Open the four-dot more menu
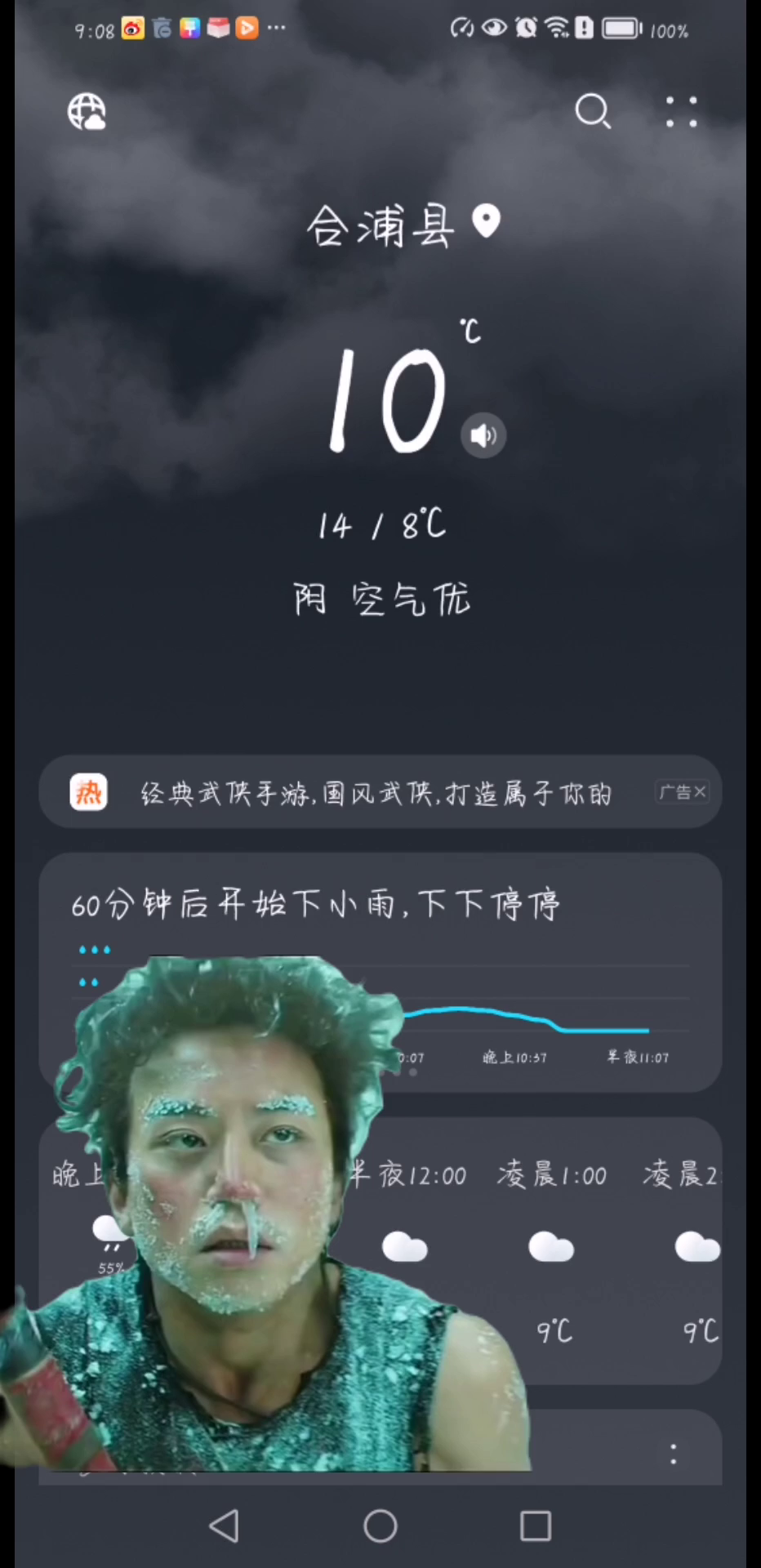Screen dimensions: 761x1568 [681, 112]
